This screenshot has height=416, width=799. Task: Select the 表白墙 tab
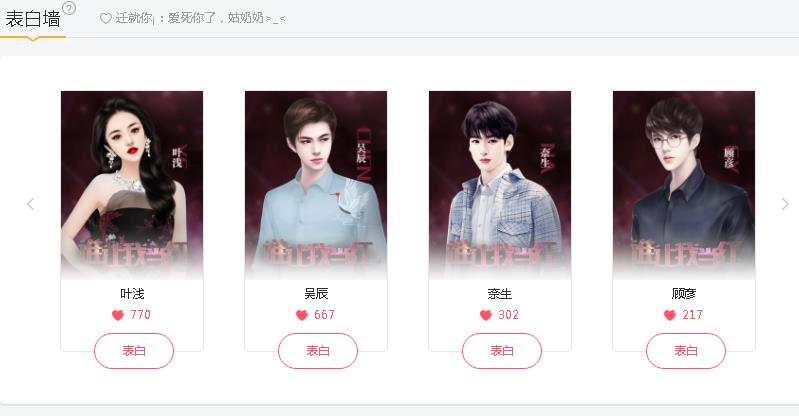tap(32, 19)
